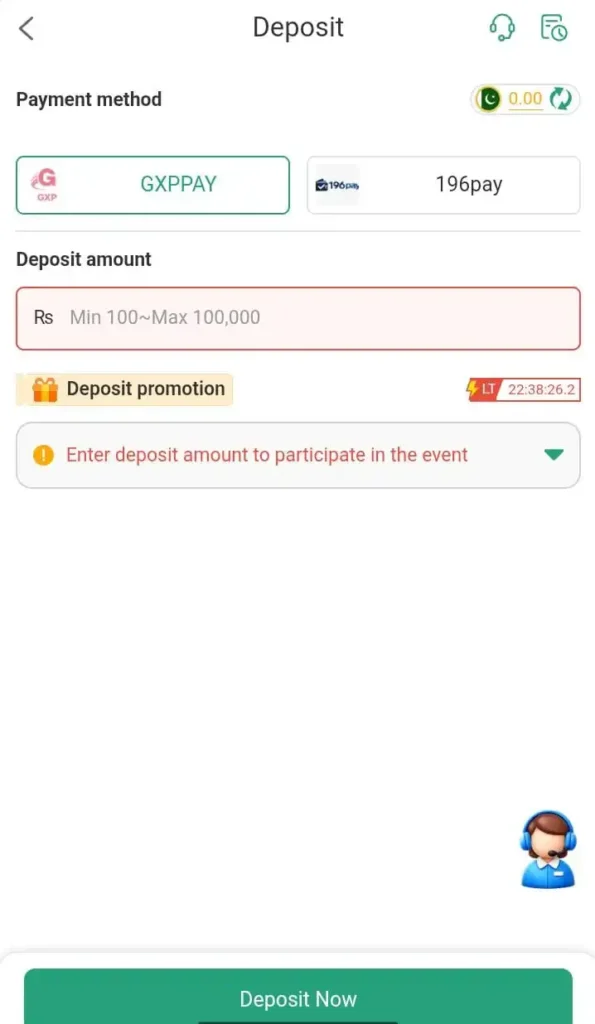Screen dimensions: 595x1024
Task: Refresh the wallet balance
Action: [x=560, y=99]
